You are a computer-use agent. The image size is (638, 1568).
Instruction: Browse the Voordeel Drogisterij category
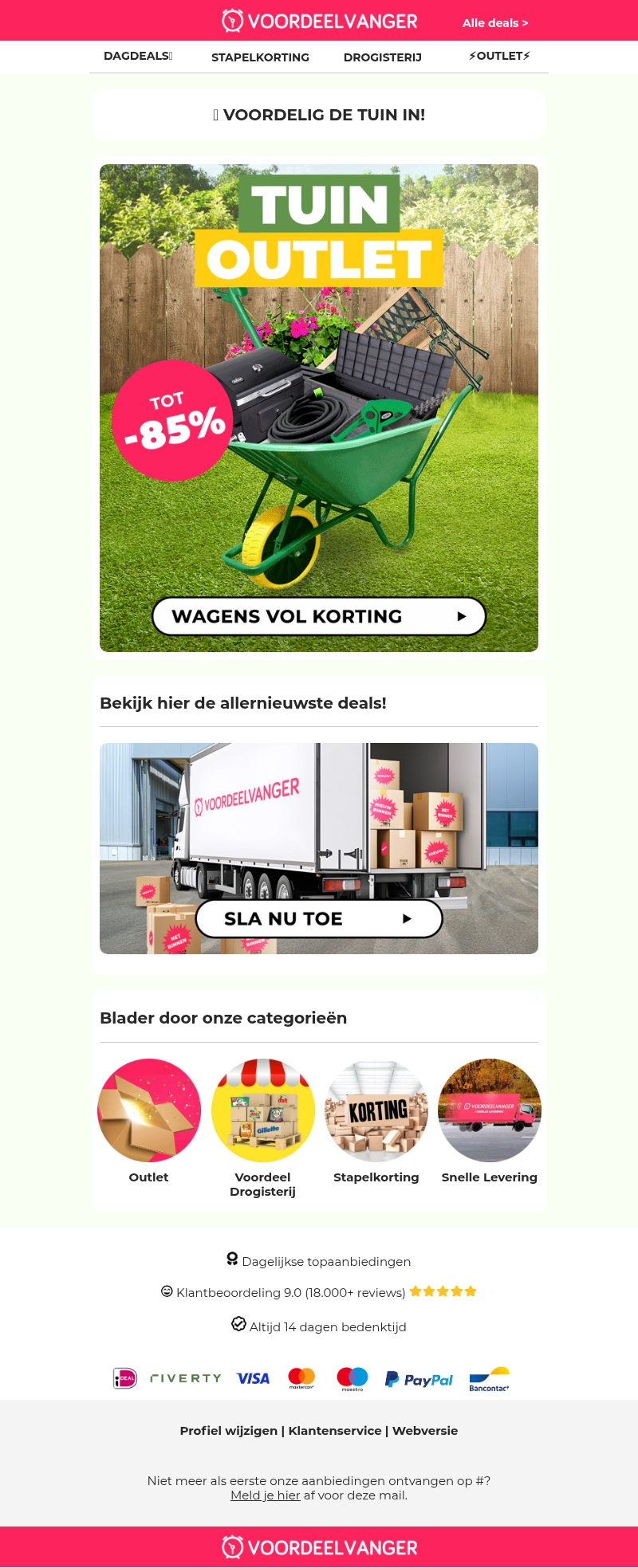[x=262, y=1110]
